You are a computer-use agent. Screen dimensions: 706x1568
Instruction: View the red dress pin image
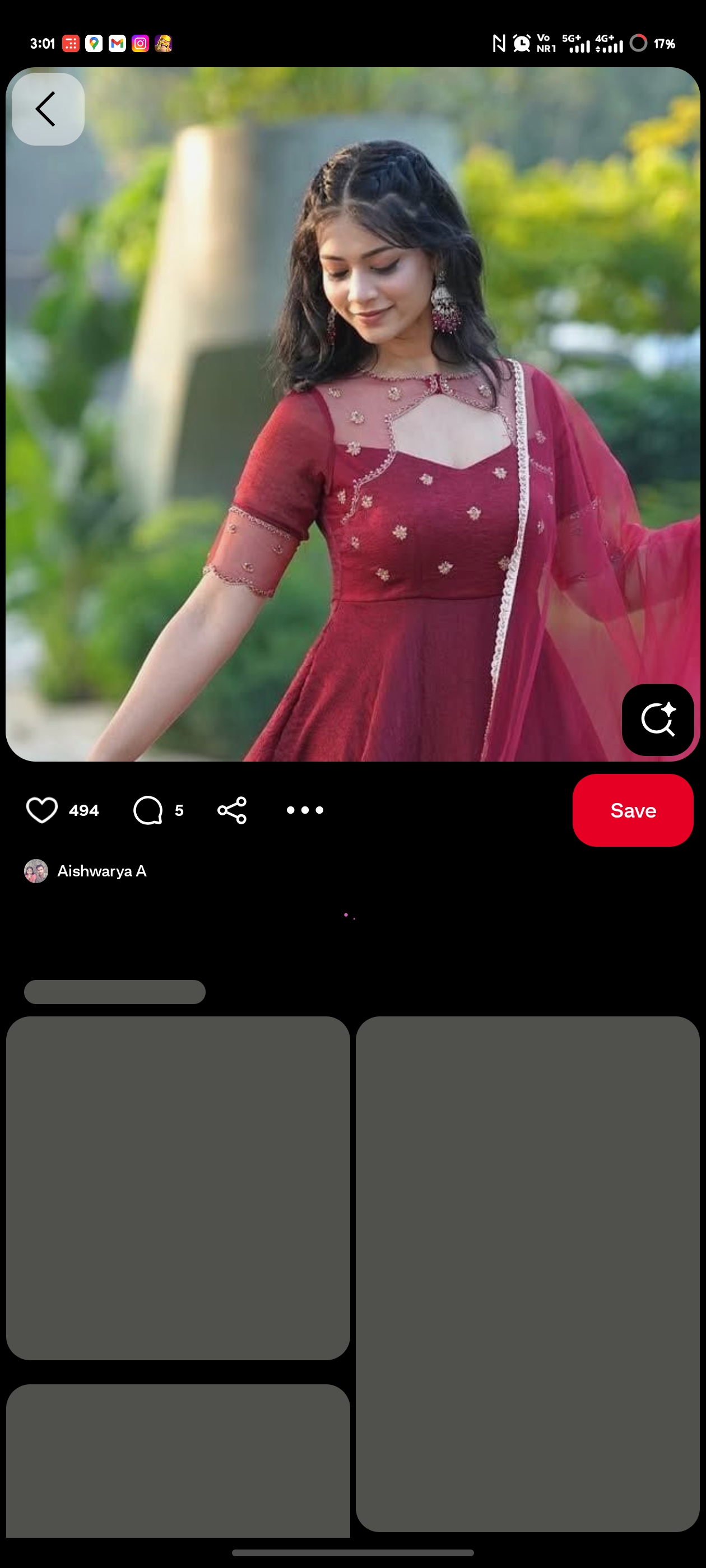click(352, 414)
